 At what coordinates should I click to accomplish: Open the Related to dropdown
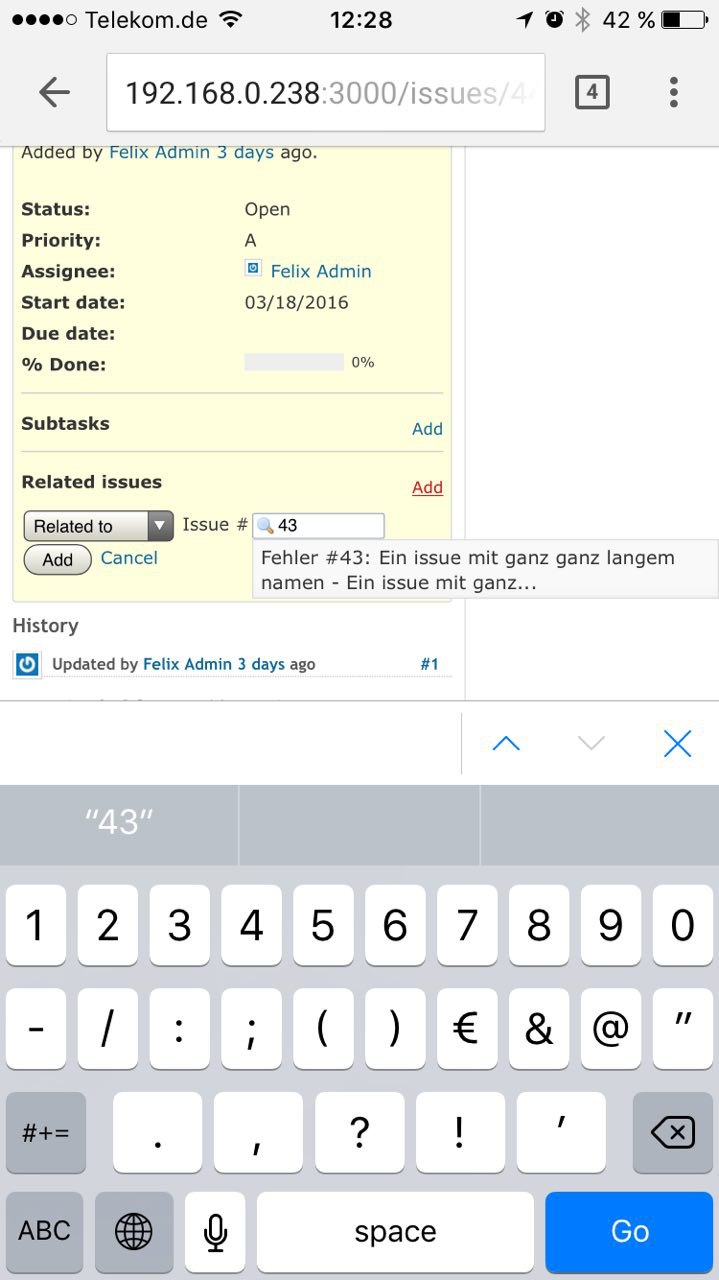click(98, 526)
